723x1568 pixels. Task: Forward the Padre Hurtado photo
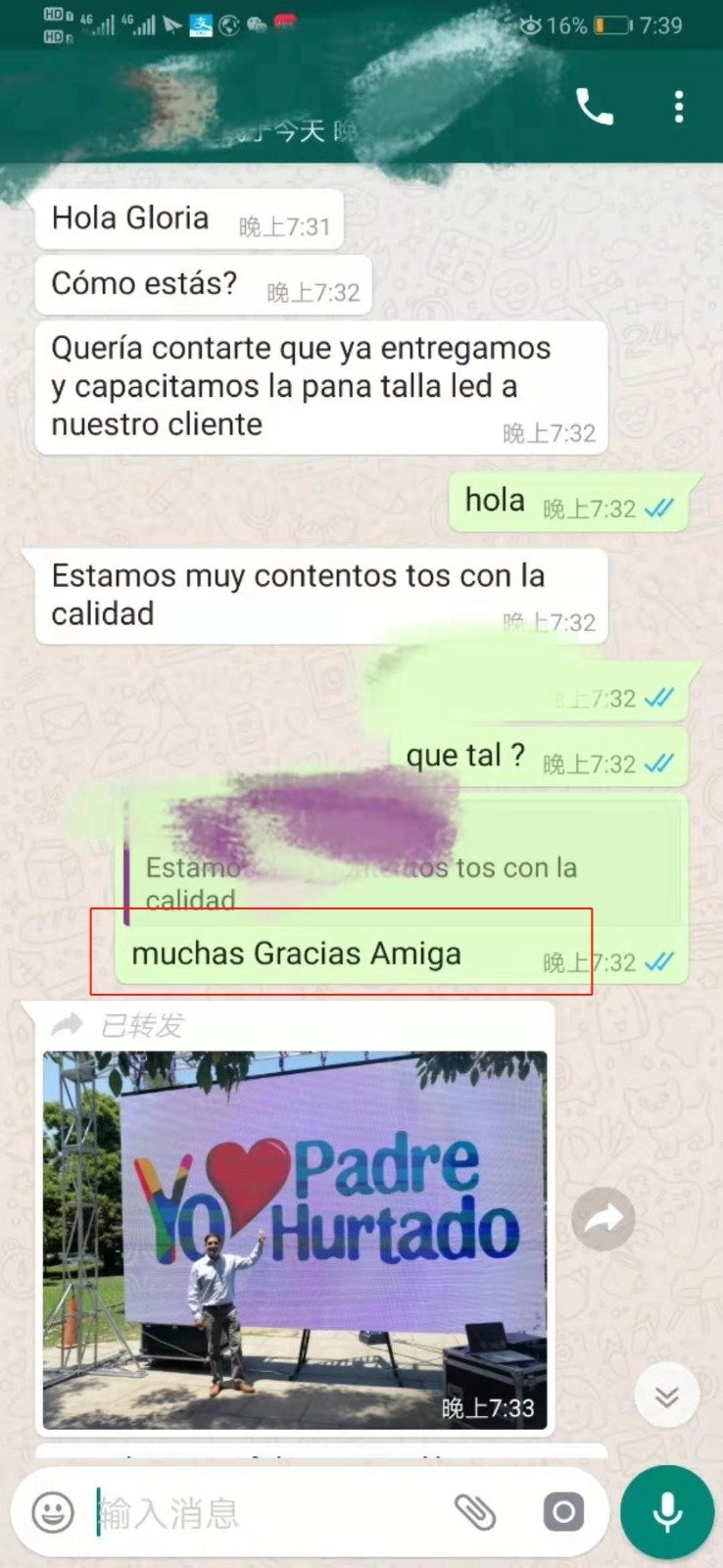603,1219
